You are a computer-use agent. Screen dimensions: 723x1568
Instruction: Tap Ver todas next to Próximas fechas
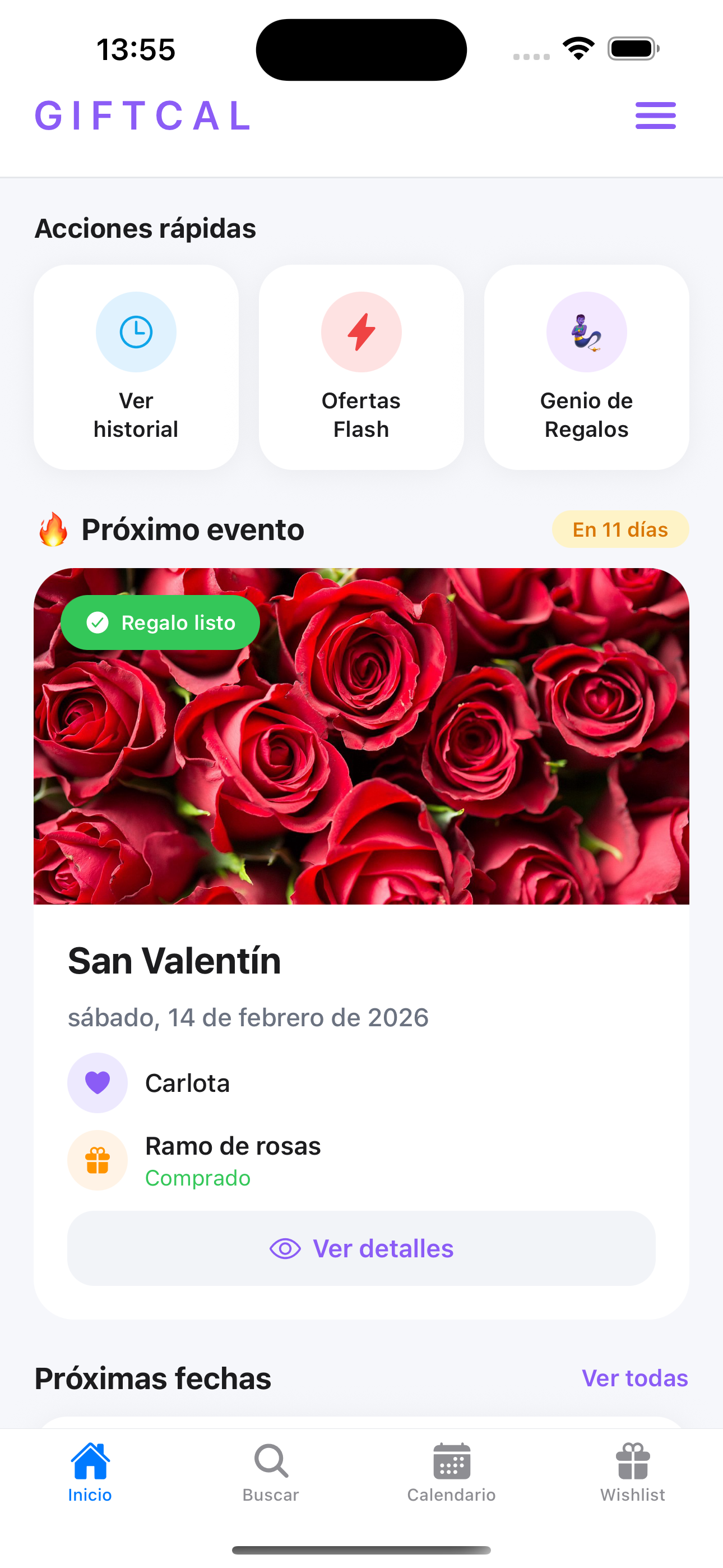(634, 1378)
